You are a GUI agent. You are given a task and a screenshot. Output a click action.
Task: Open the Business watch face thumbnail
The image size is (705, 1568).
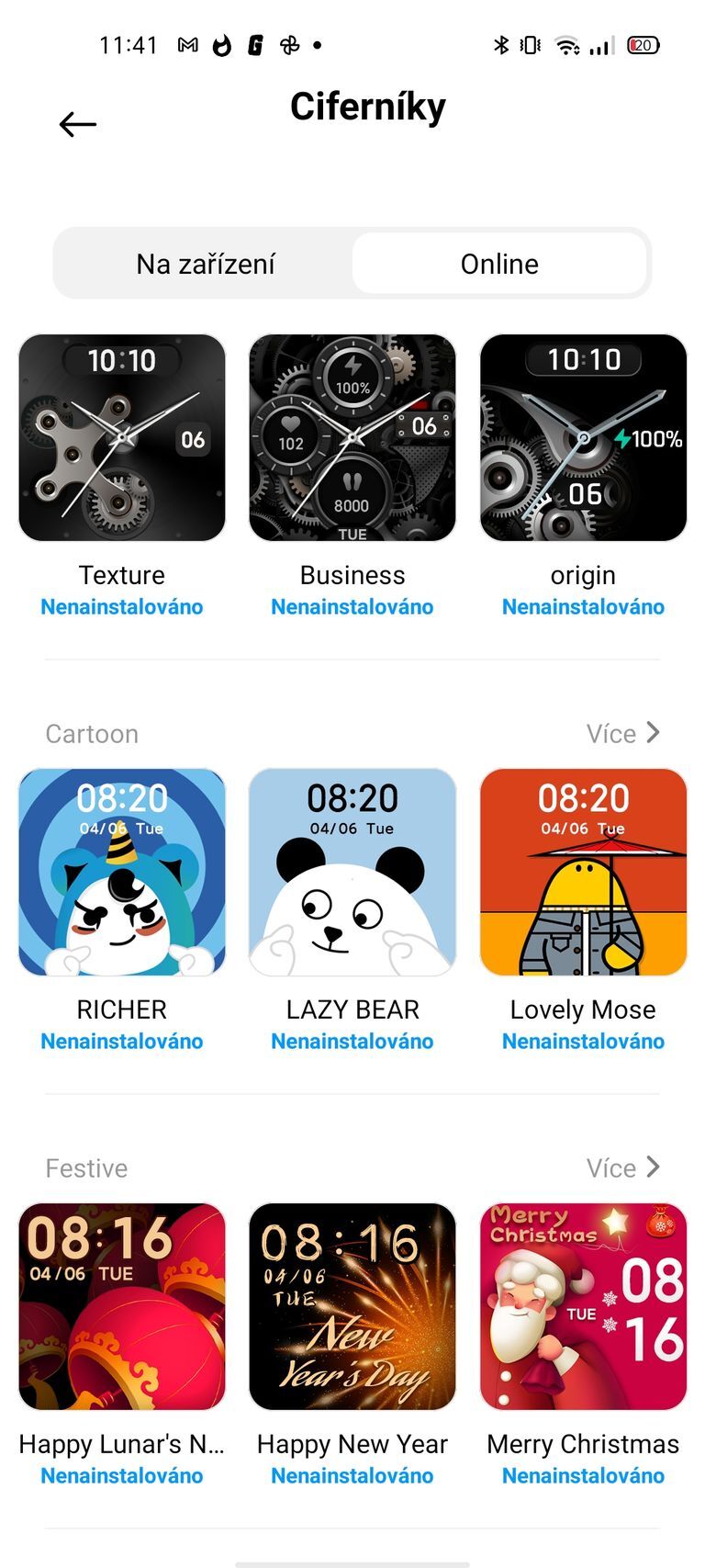(x=352, y=439)
